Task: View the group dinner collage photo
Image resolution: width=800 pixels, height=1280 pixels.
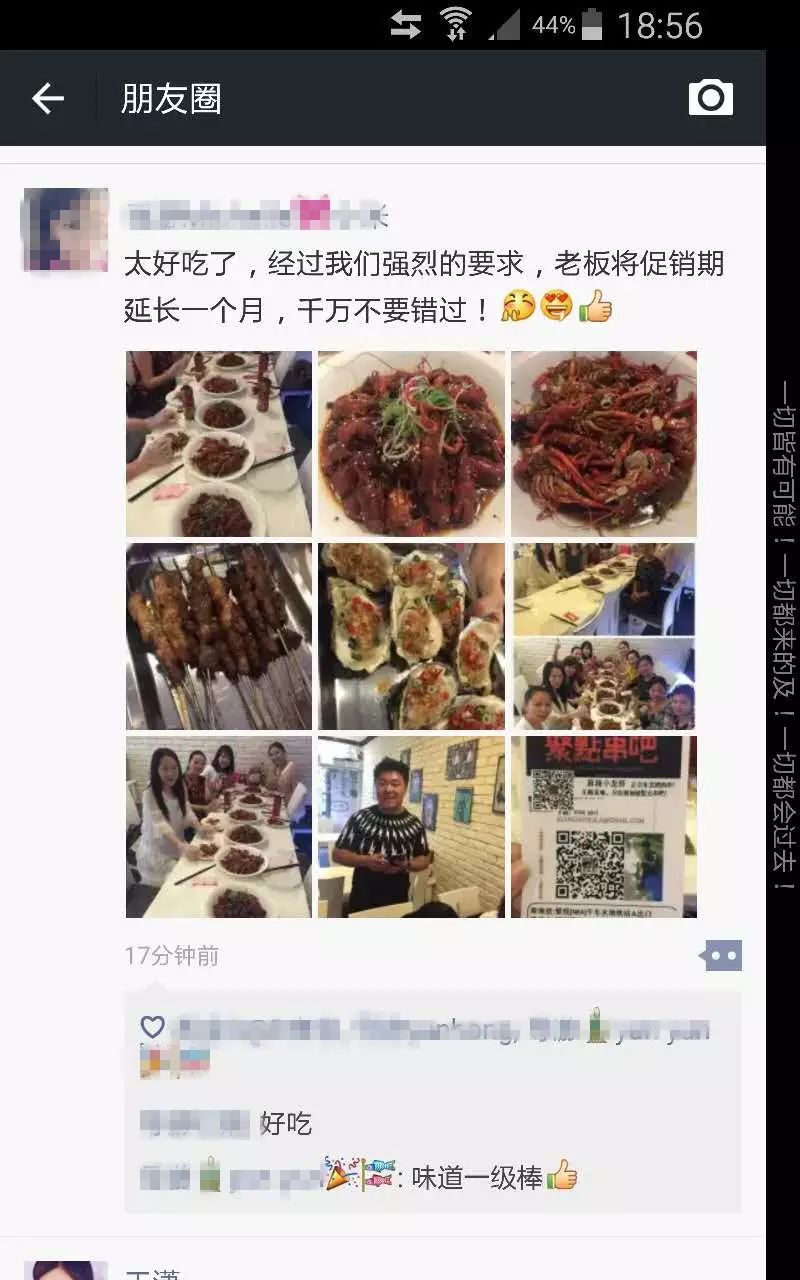Action: (603, 636)
